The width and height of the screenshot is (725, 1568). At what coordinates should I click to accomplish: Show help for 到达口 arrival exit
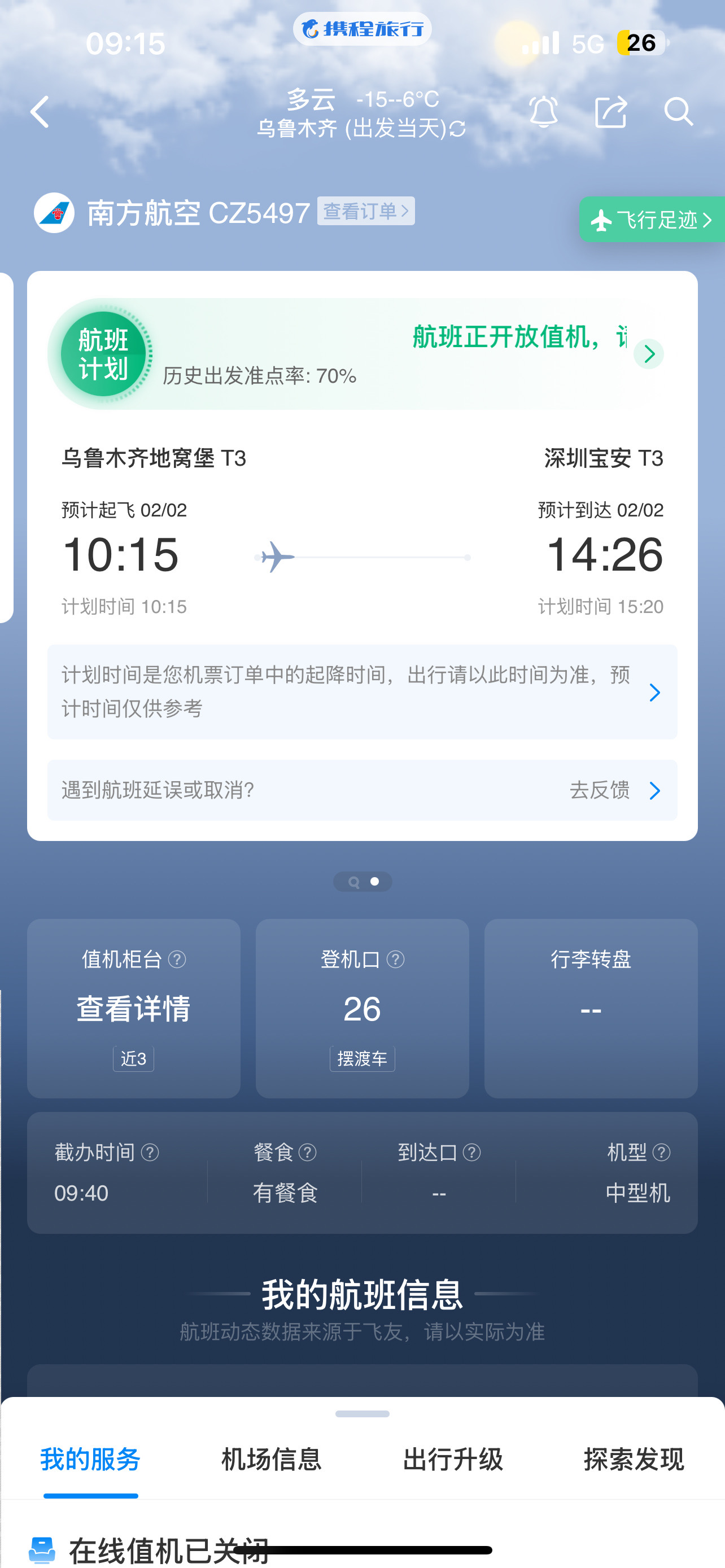(x=472, y=1152)
